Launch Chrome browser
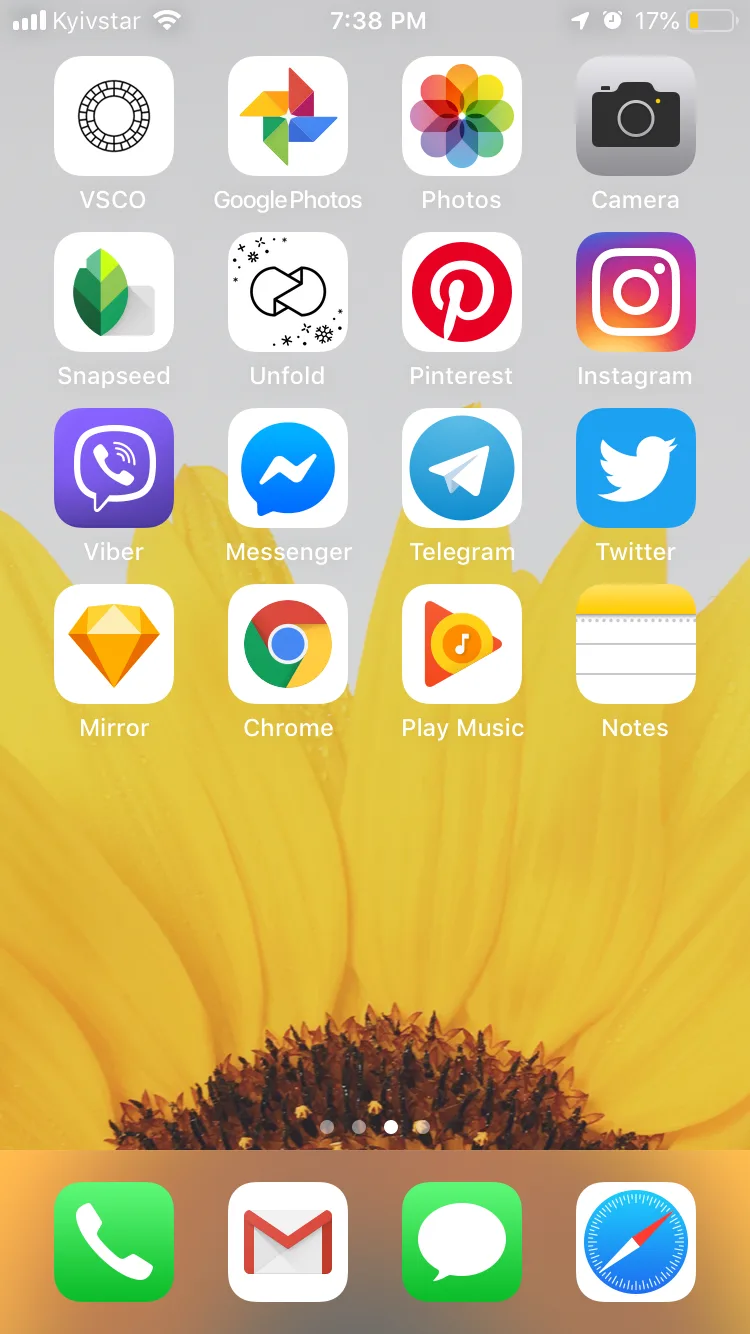 click(288, 644)
